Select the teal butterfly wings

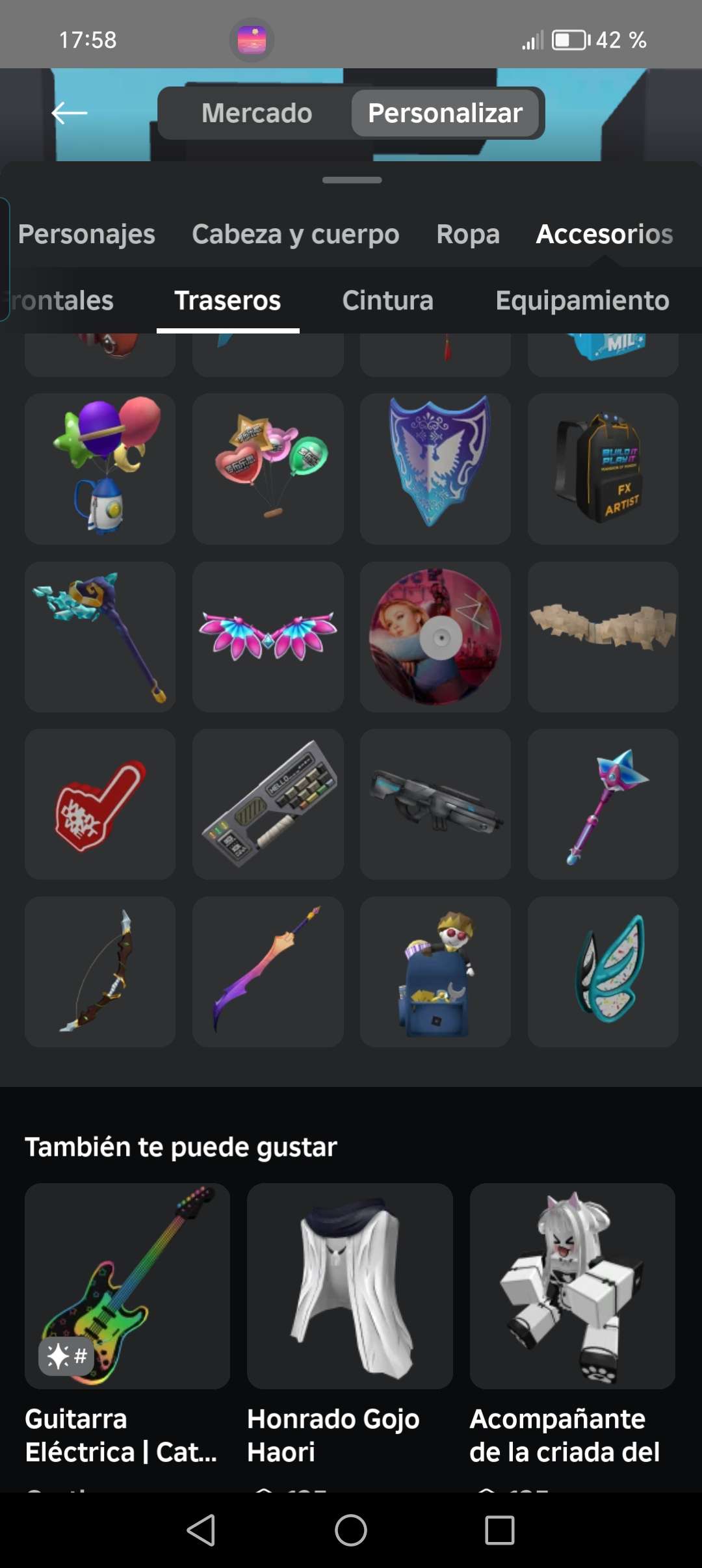(x=603, y=972)
